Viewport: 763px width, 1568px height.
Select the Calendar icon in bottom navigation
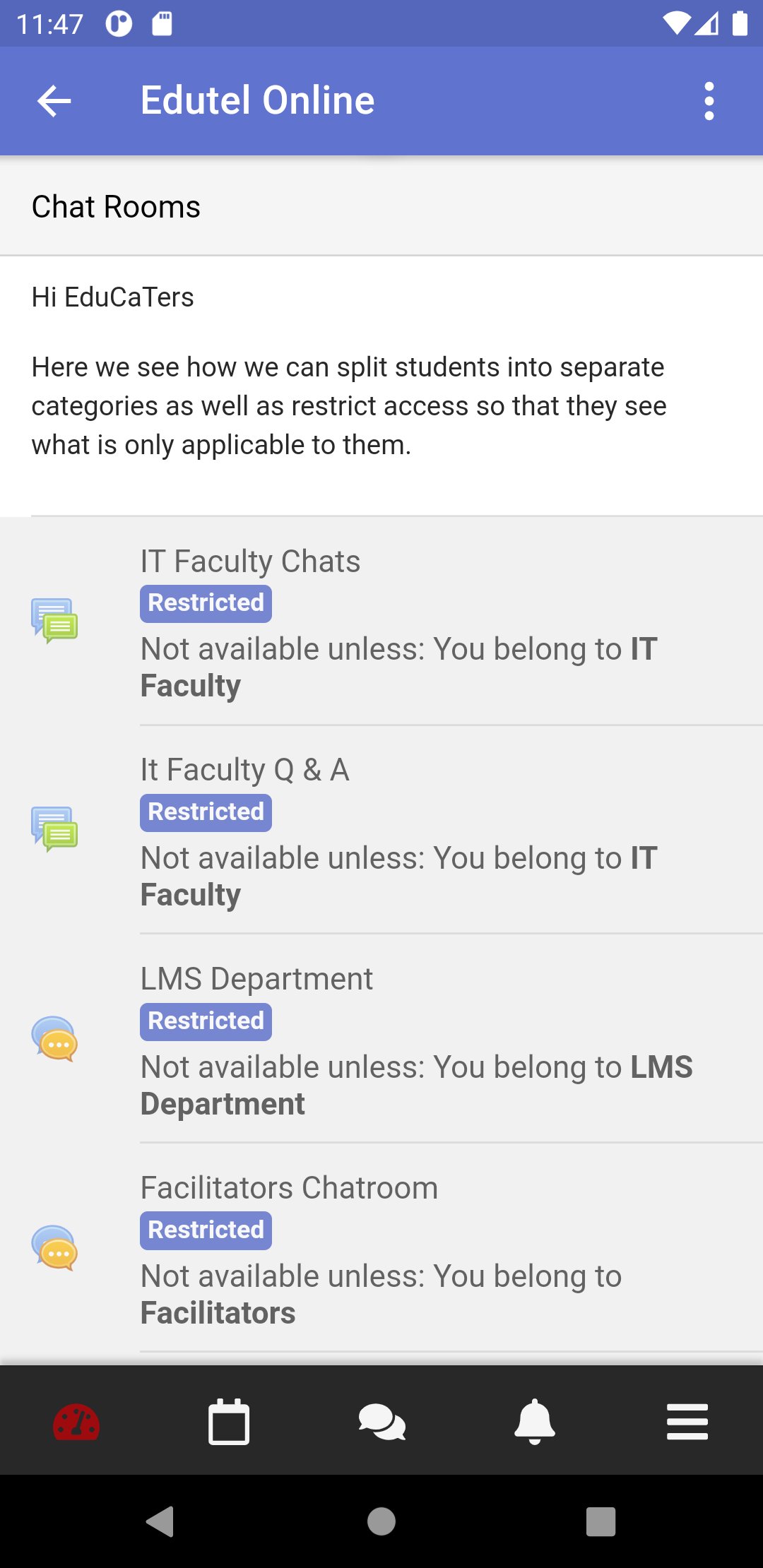click(229, 1421)
